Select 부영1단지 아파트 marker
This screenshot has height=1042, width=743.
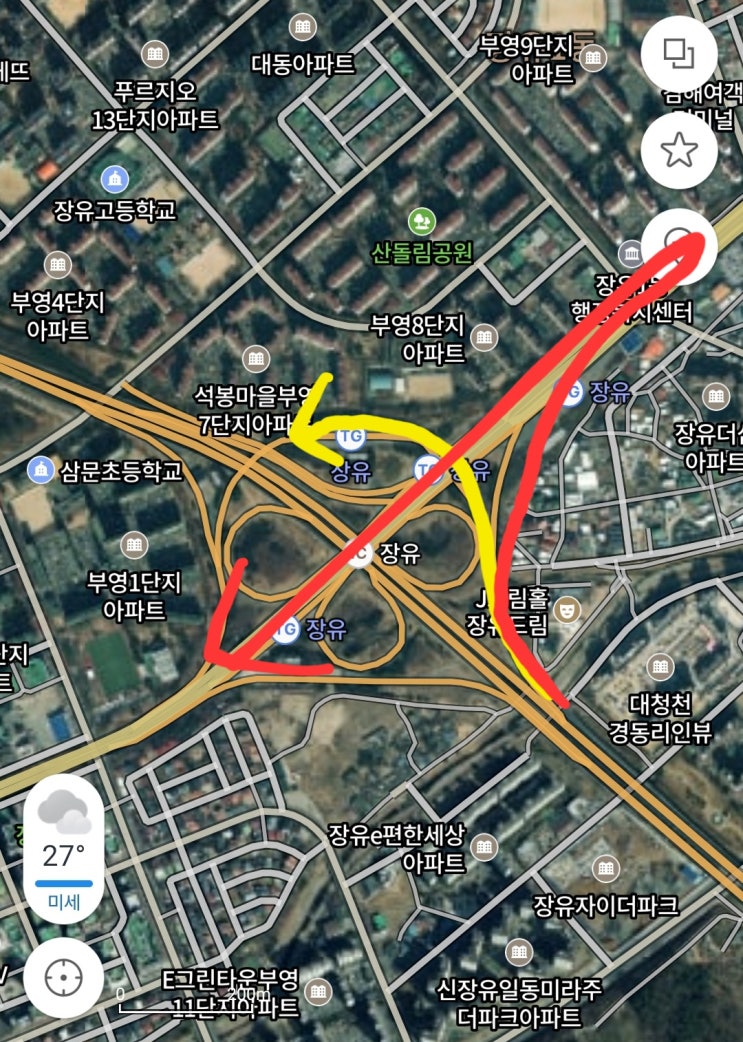point(134,545)
